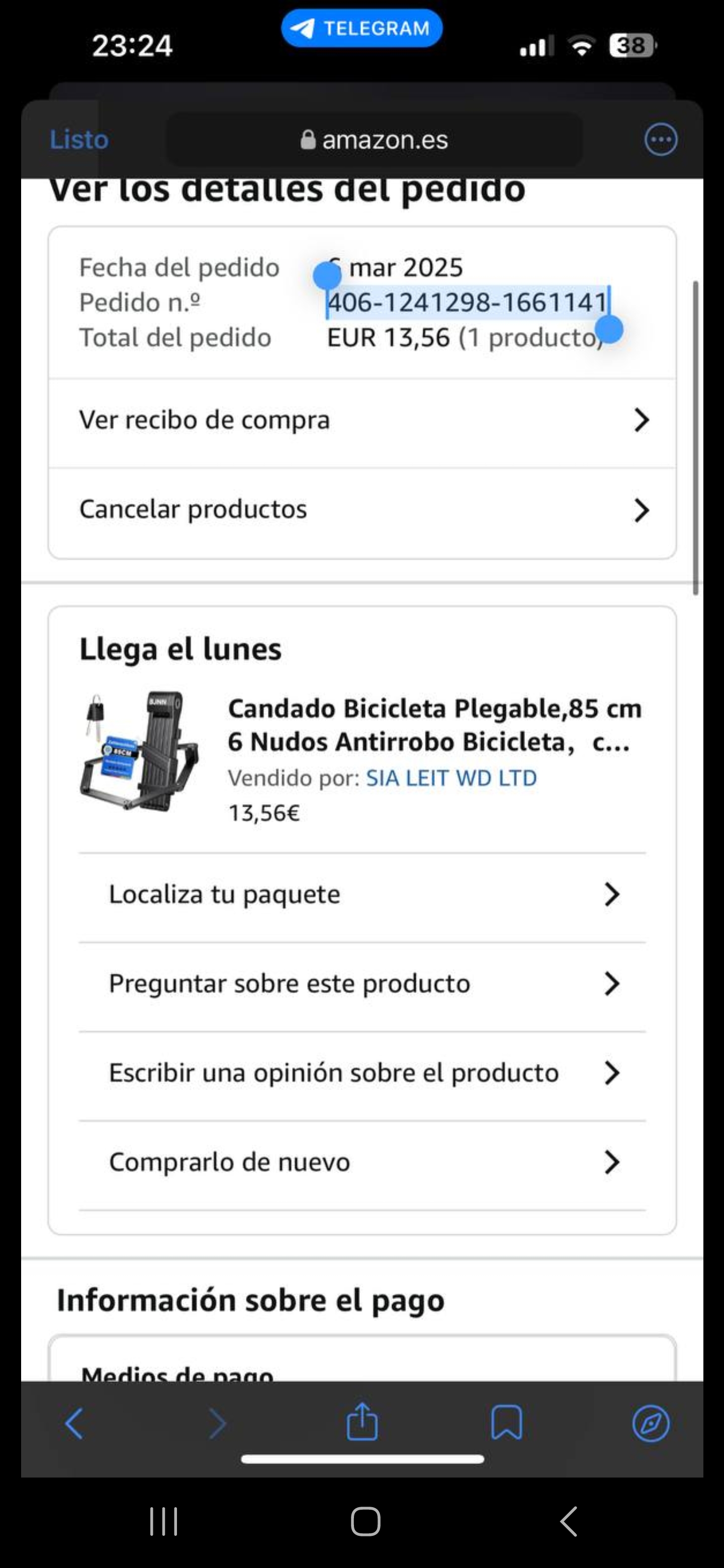The image size is (724, 1568).
Task: Open Localiza tu paquete
Action: (x=361, y=895)
